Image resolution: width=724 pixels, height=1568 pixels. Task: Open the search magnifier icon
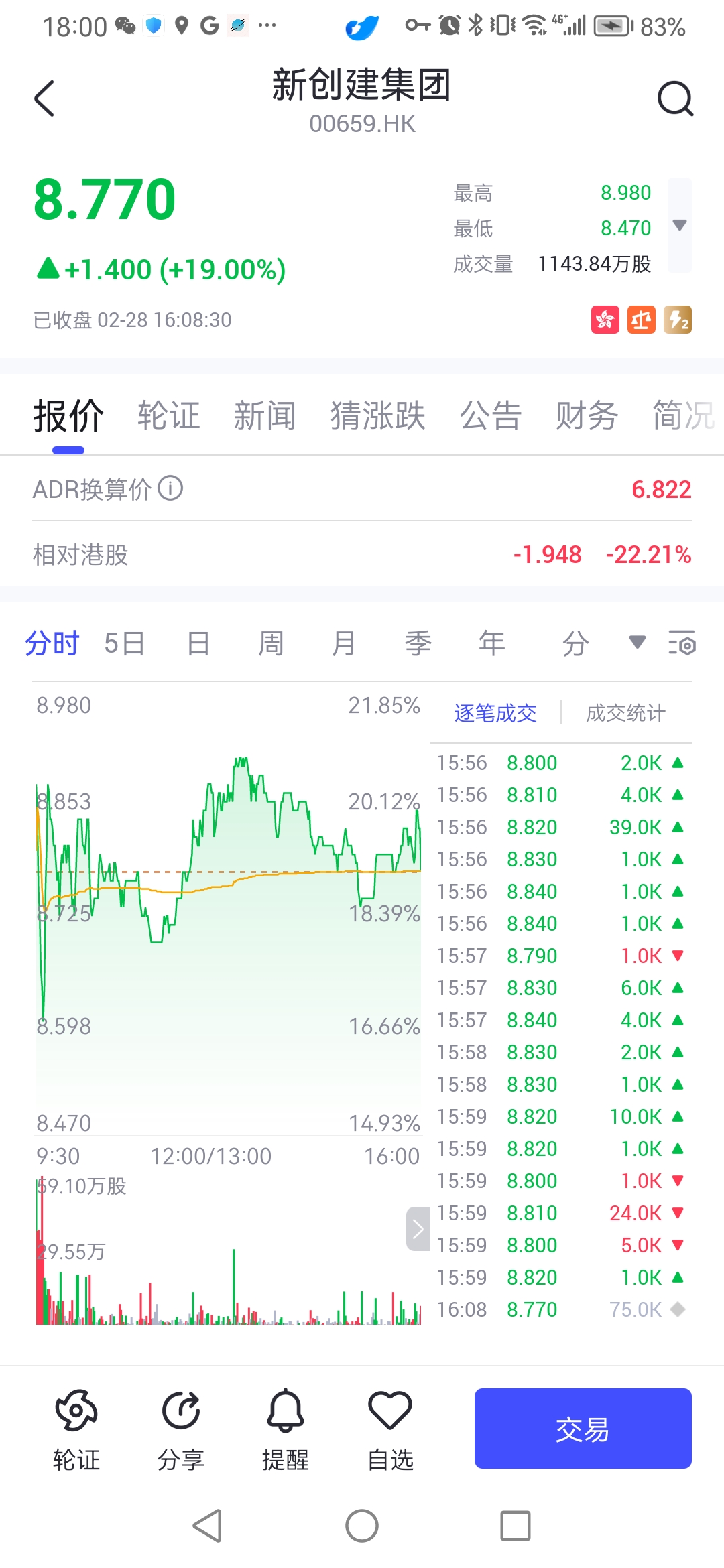674,99
